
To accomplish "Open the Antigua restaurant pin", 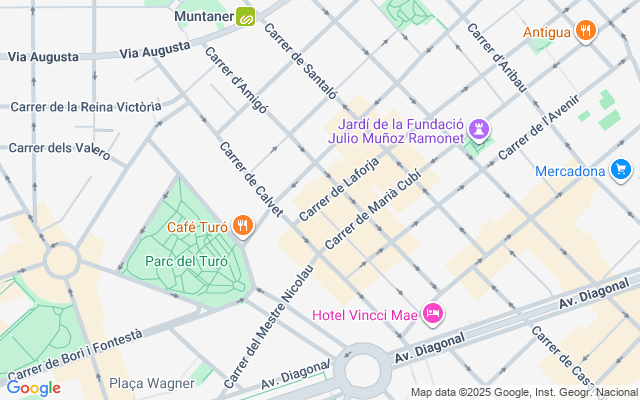I will pyautogui.click(x=586, y=31).
